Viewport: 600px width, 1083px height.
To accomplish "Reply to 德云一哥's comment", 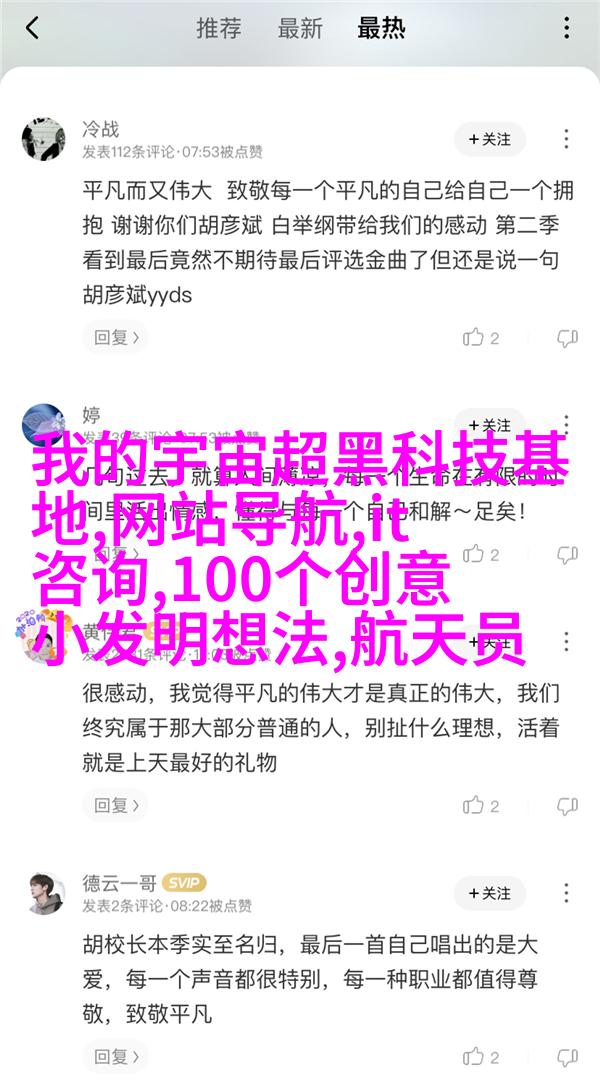I will click(x=115, y=1057).
